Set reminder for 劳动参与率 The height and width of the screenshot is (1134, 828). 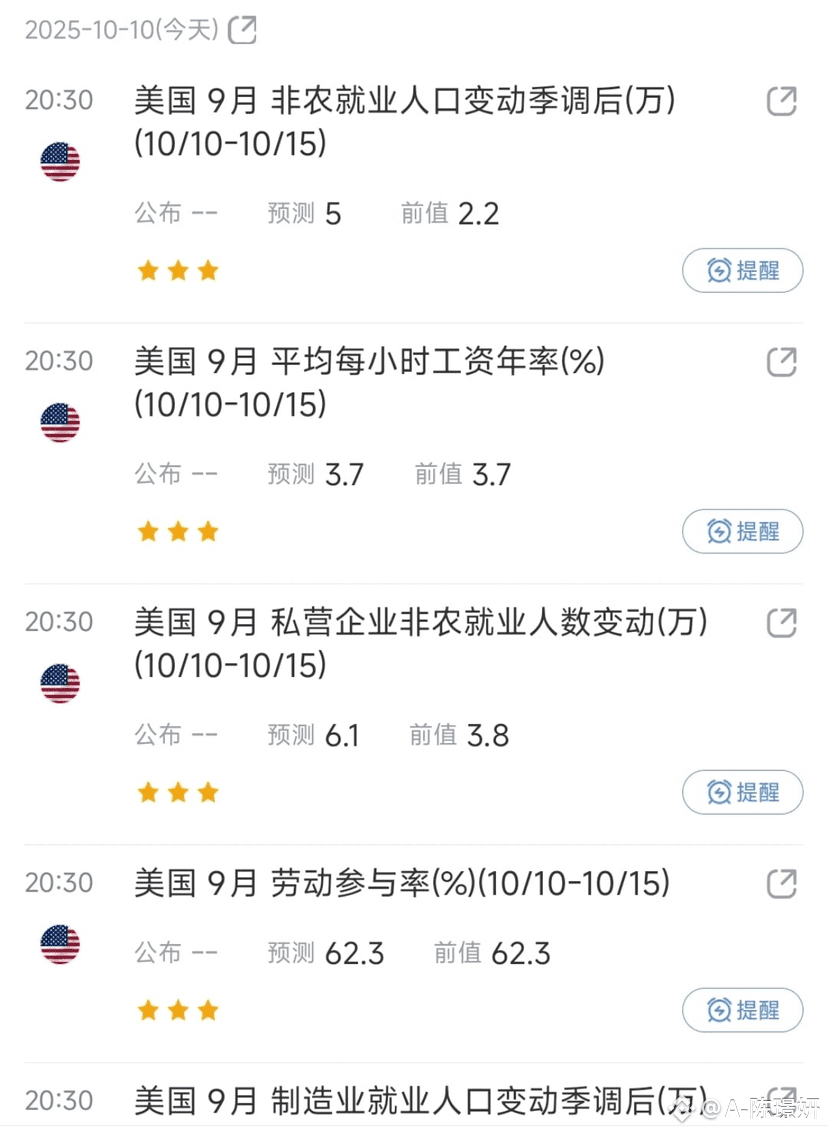point(742,1010)
